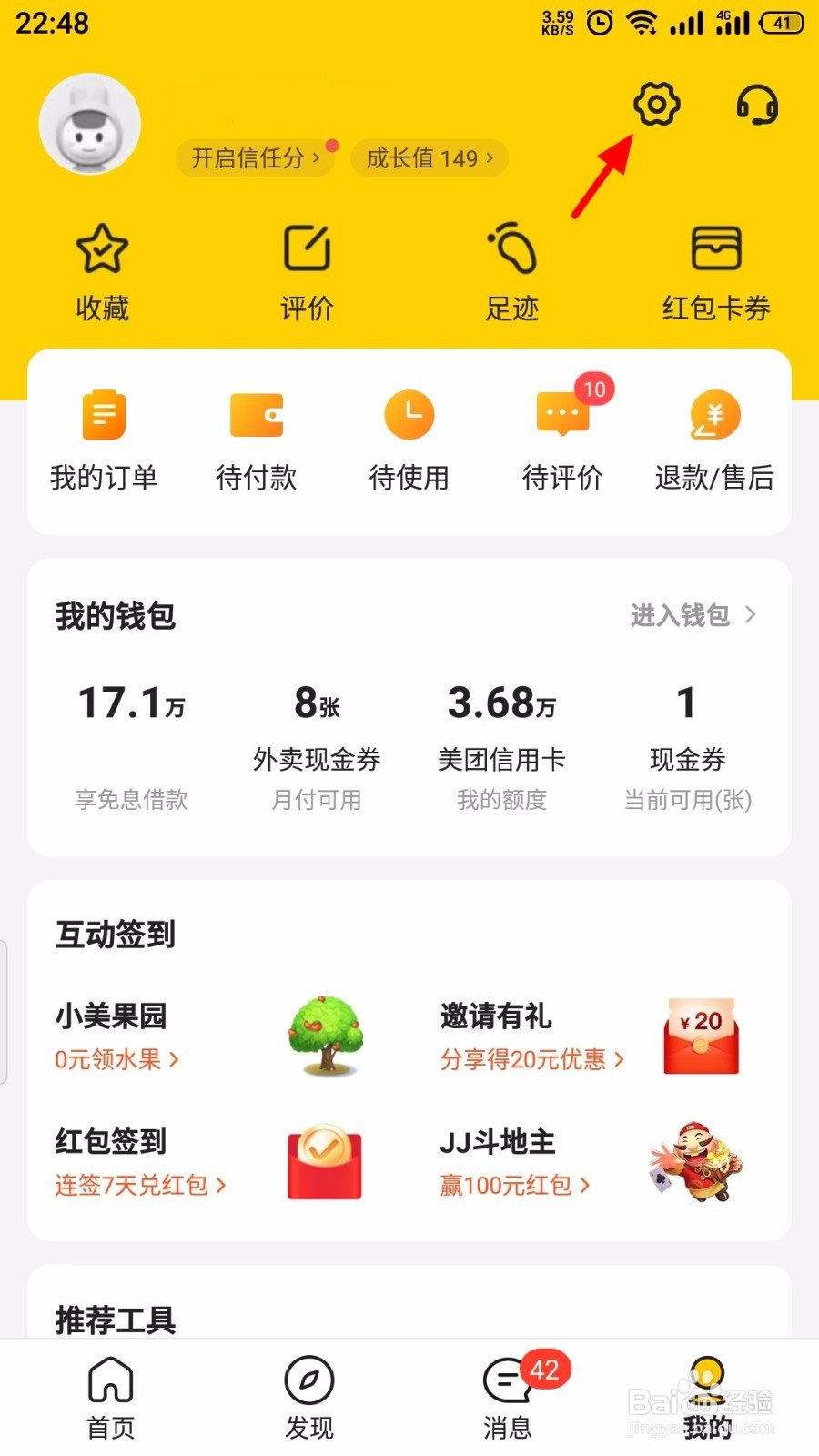Open 开启信任分 trust score
Screen dimensions: 819x1456
253,155
